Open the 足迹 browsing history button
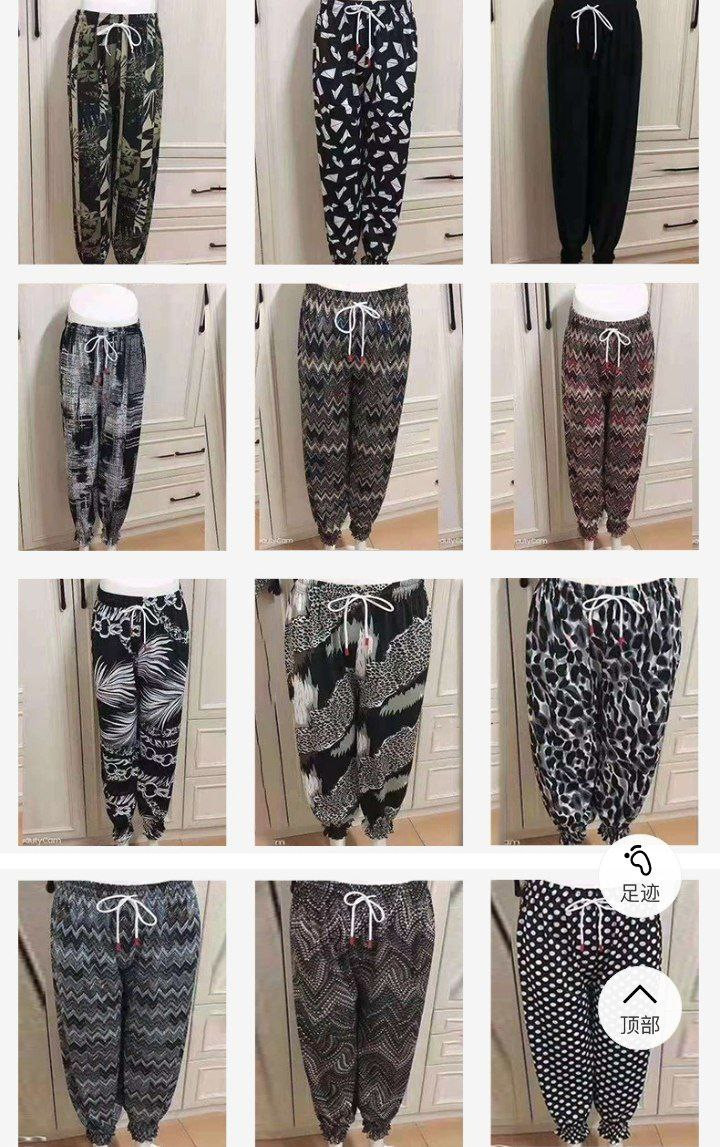The width and height of the screenshot is (720, 1147). 640,876
